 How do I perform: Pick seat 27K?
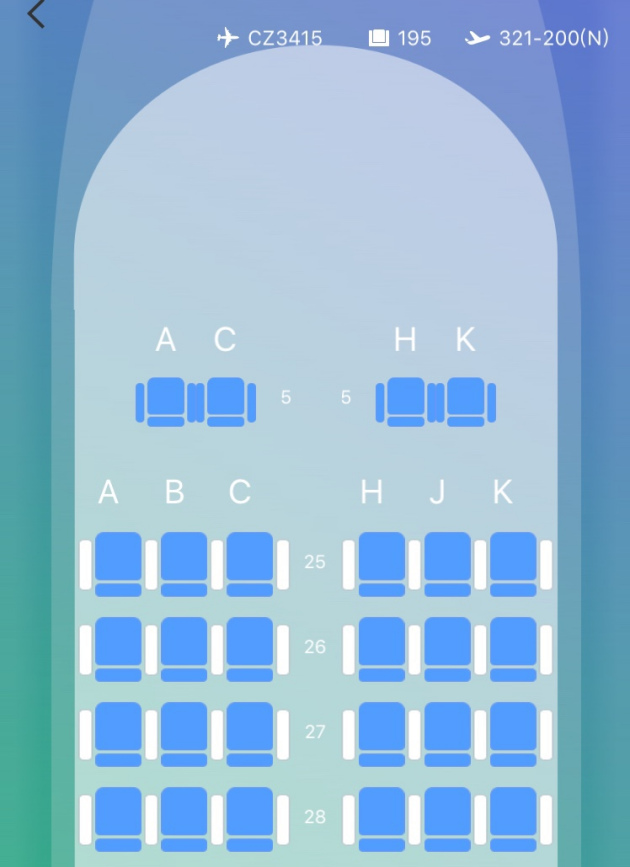pyautogui.click(x=513, y=733)
